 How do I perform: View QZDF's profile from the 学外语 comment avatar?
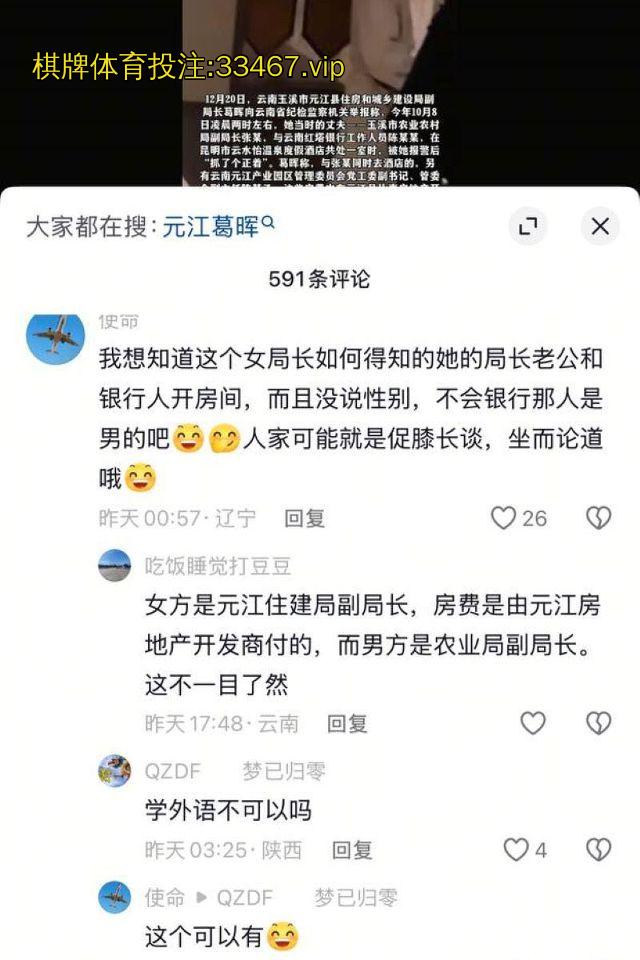click(x=115, y=771)
